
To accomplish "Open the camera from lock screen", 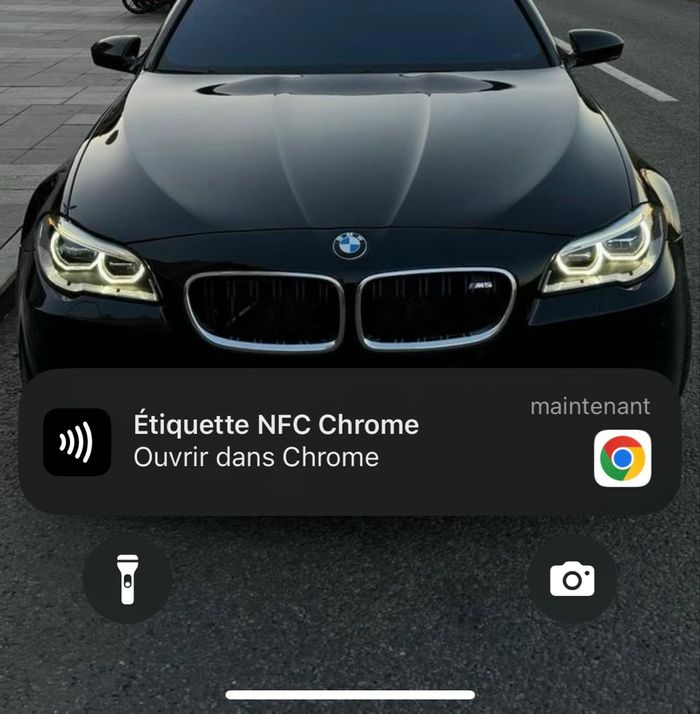I will (x=572, y=579).
